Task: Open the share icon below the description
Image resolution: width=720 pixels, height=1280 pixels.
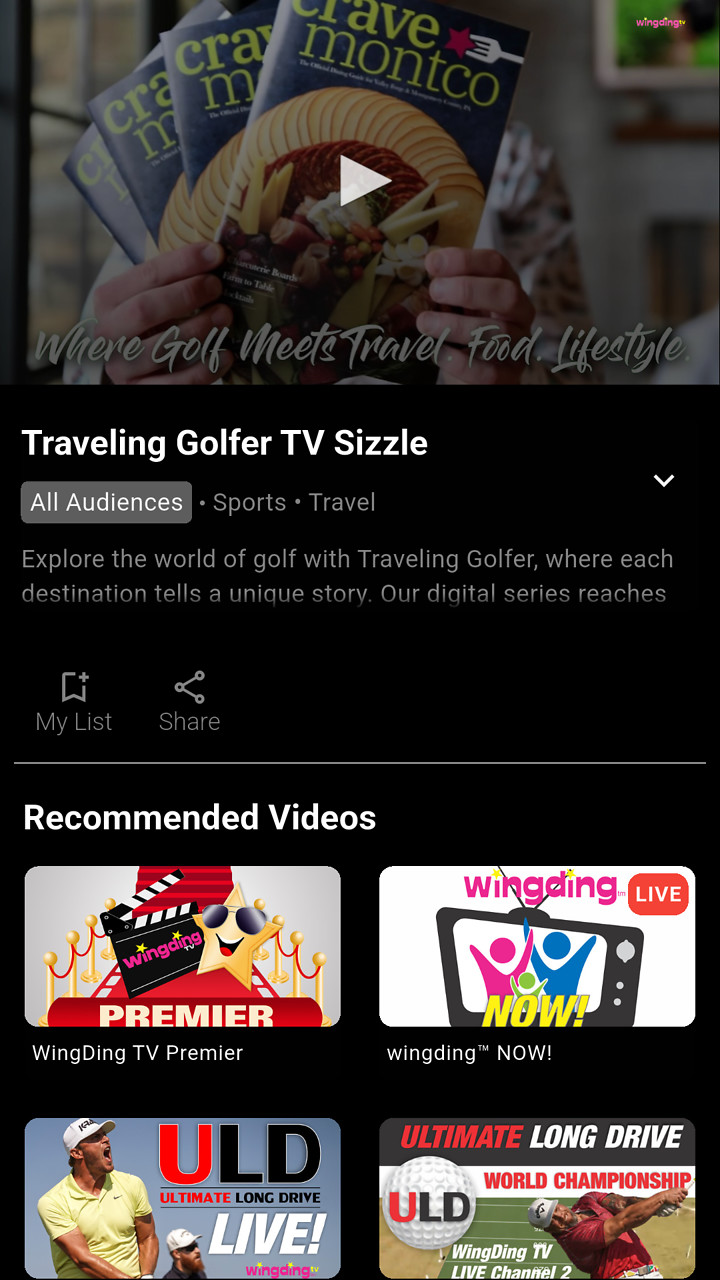Action: 189,686
